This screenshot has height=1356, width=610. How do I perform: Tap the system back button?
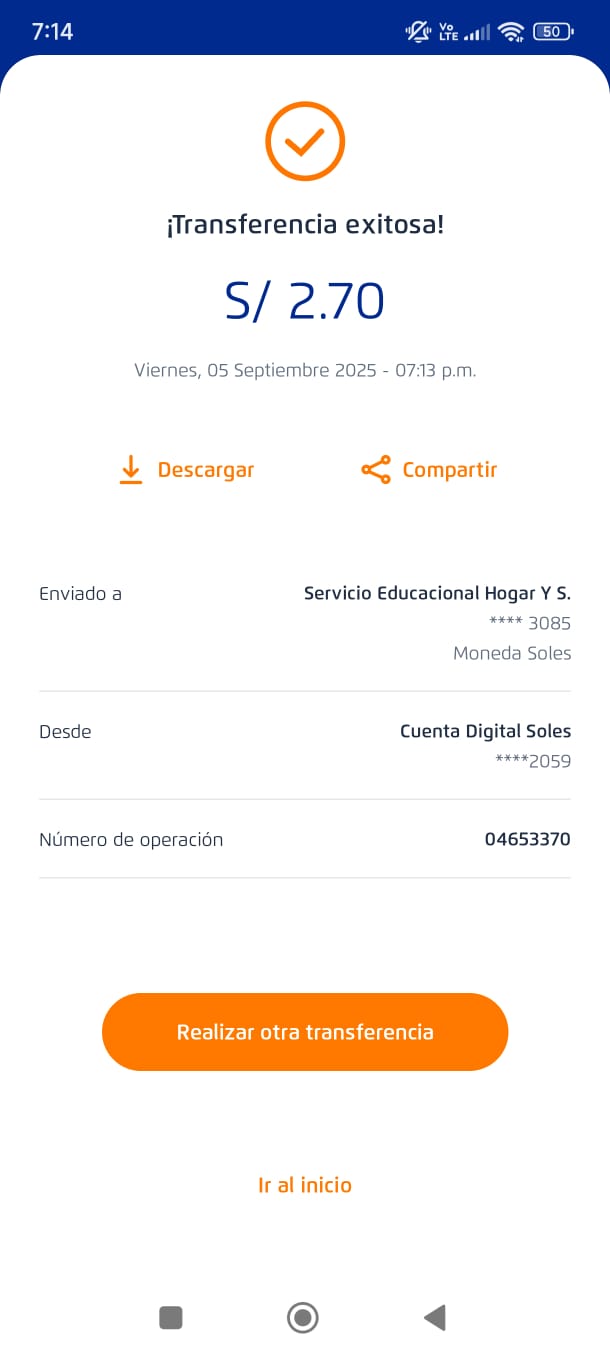pos(435,1318)
